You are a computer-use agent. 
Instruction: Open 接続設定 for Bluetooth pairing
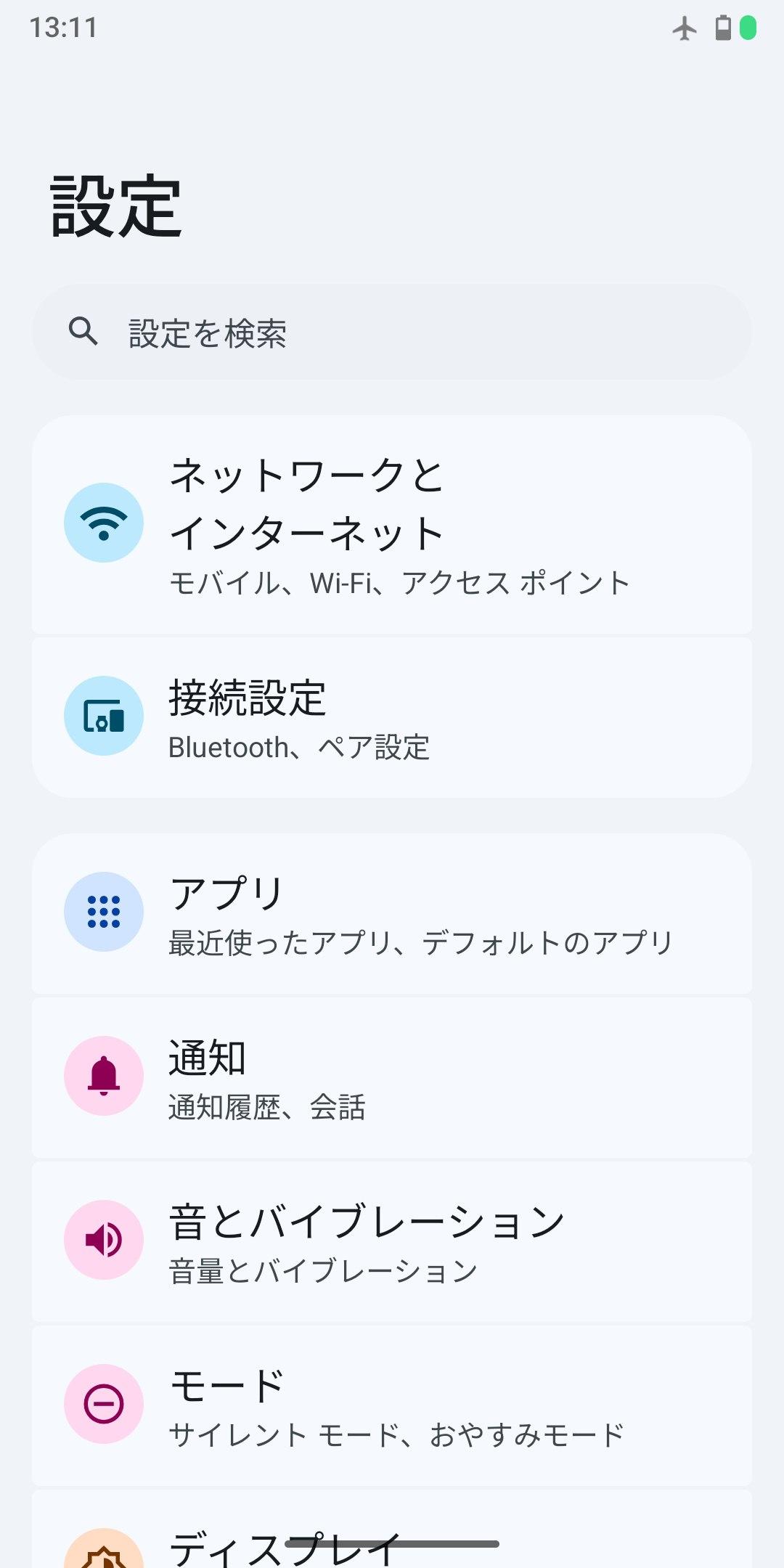[392, 717]
